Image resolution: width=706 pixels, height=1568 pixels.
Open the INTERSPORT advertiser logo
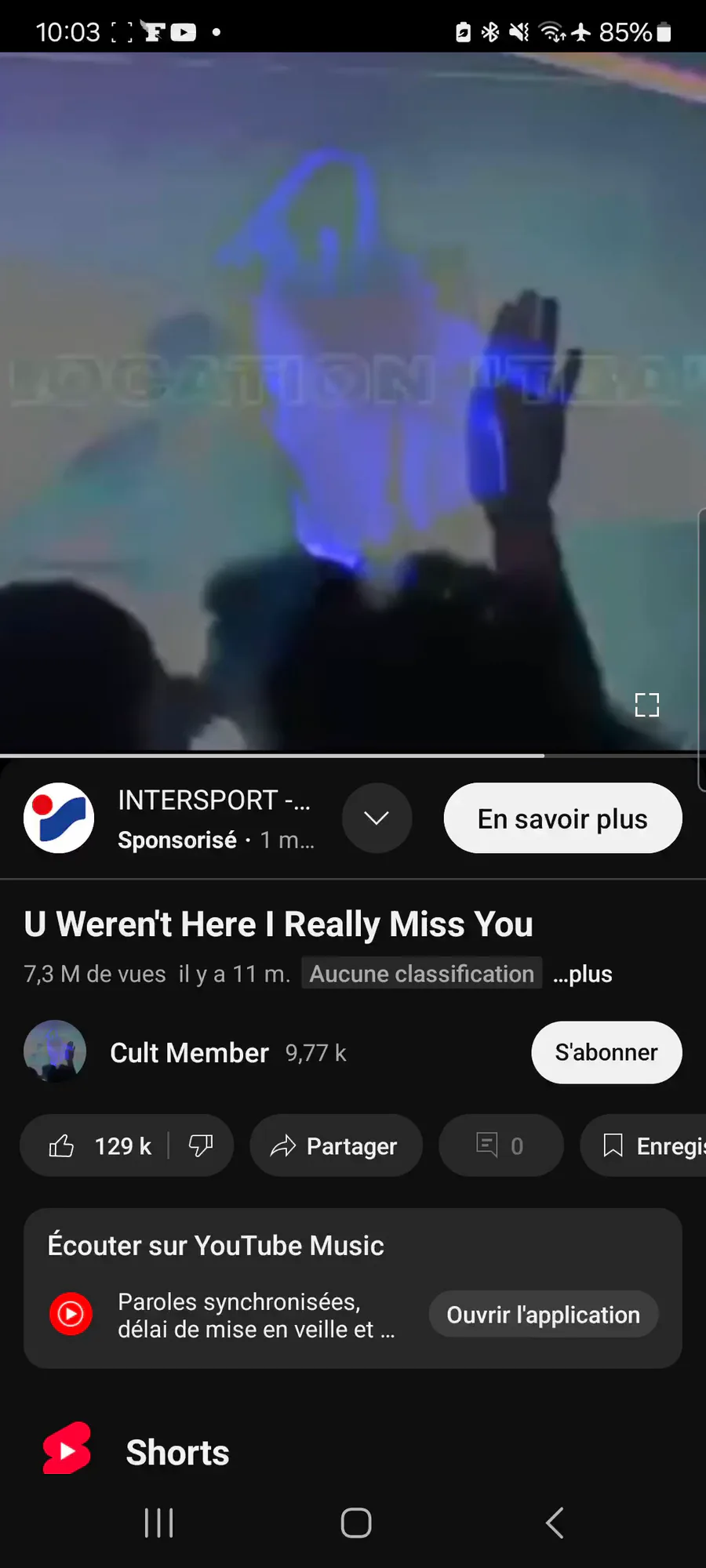pyautogui.click(x=59, y=818)
